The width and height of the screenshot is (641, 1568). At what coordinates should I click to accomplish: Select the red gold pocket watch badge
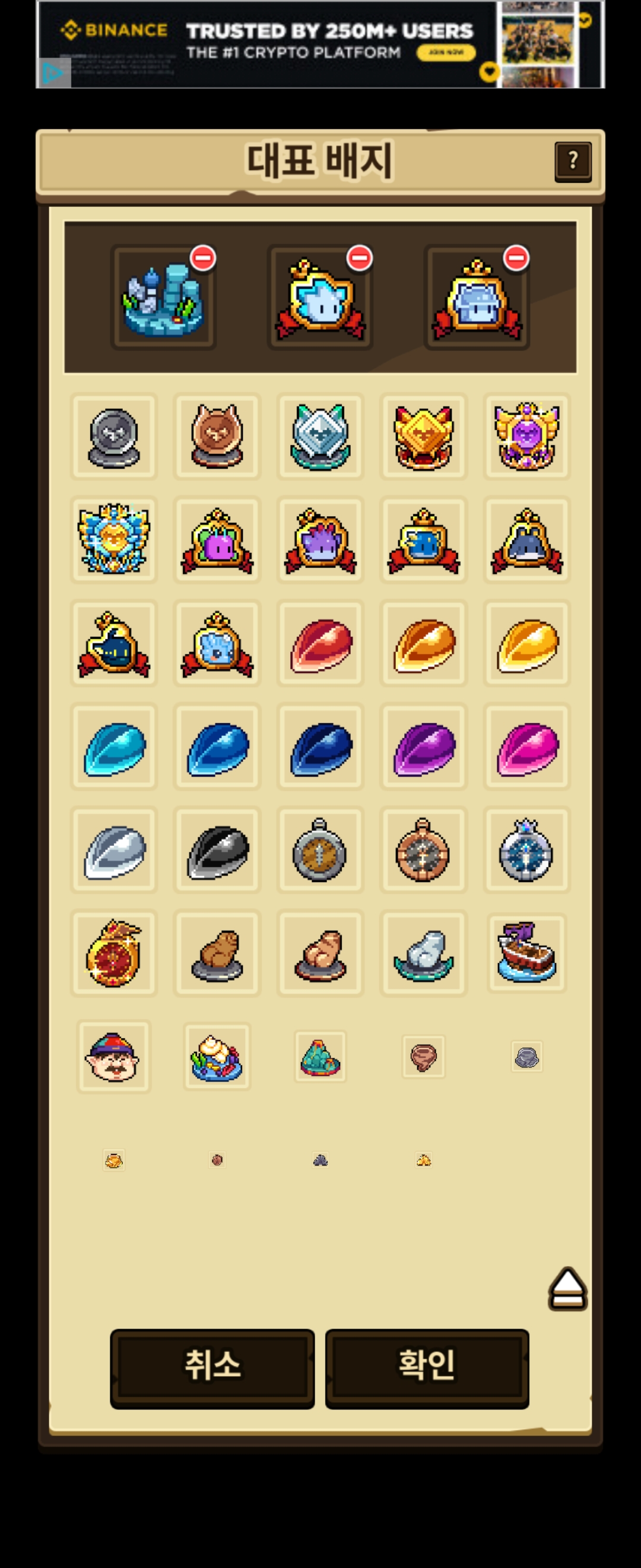click(114, 954)
